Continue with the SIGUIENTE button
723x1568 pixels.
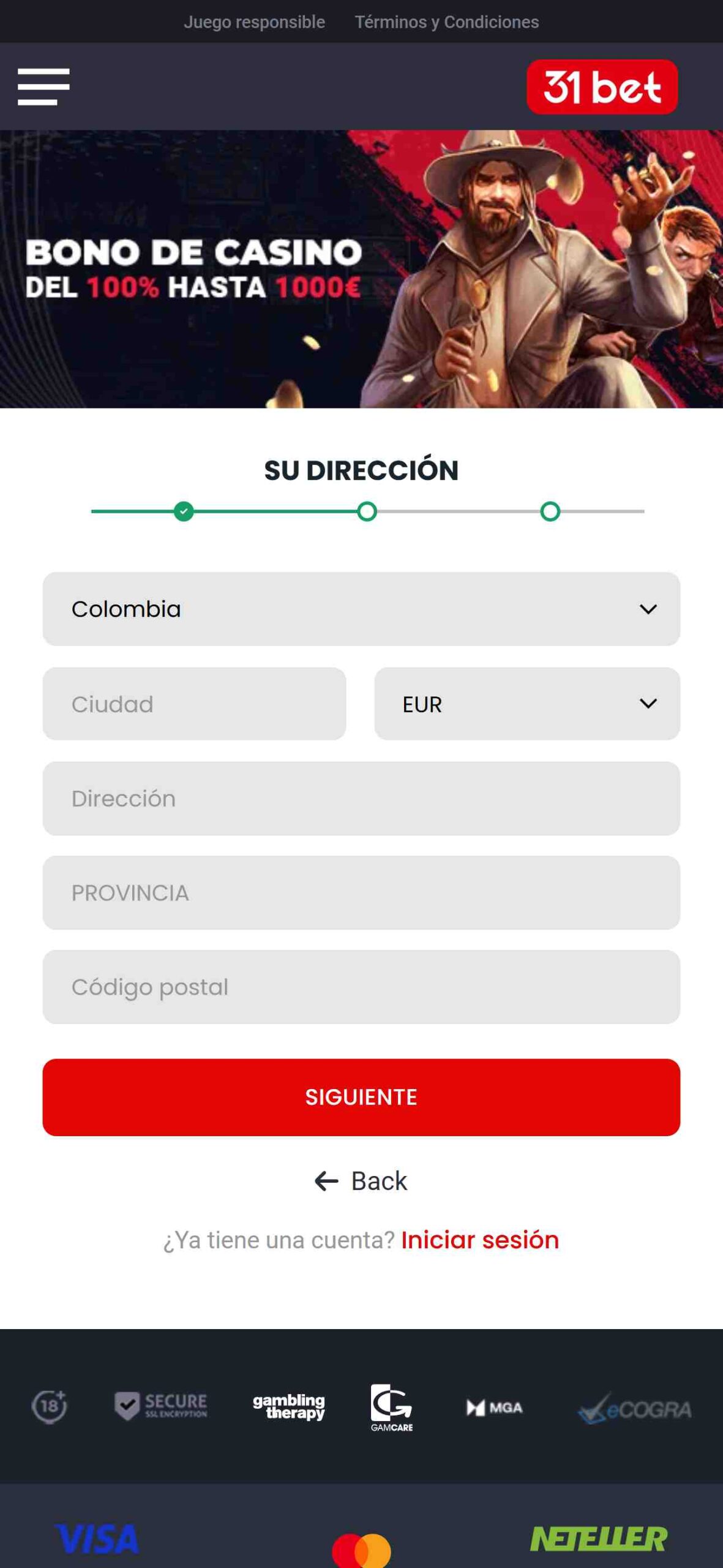(x=361, y=1097)
